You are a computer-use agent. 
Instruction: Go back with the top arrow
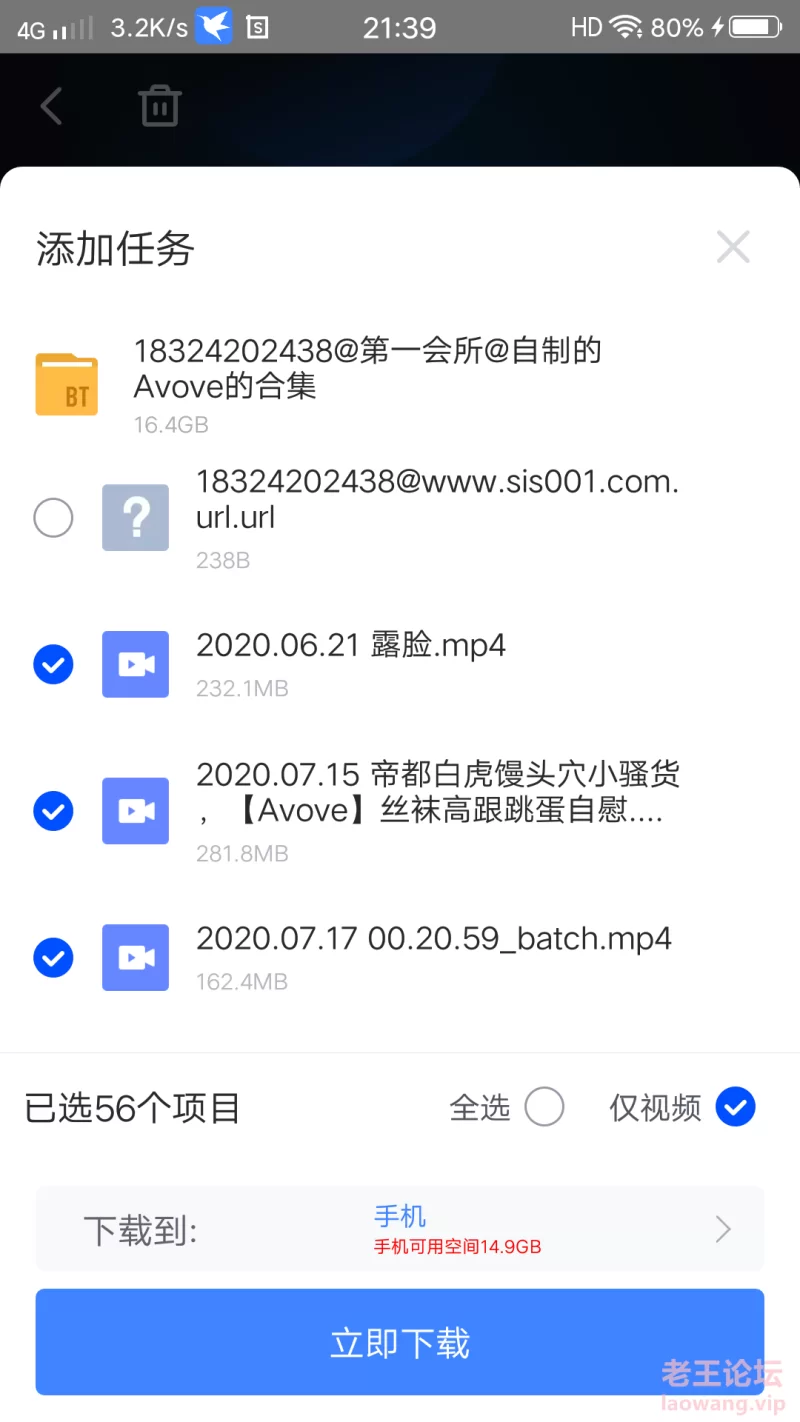(51, 106)
